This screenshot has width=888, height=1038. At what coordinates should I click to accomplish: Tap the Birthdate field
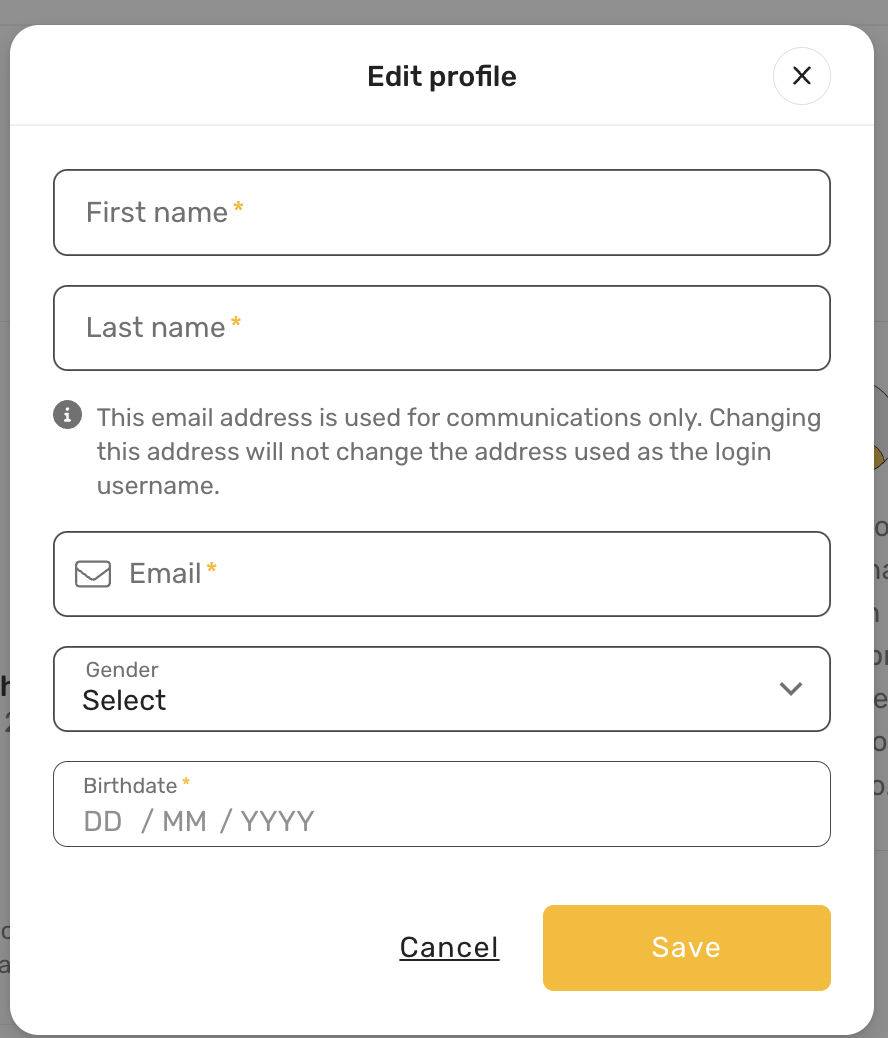tap(441, 805)
